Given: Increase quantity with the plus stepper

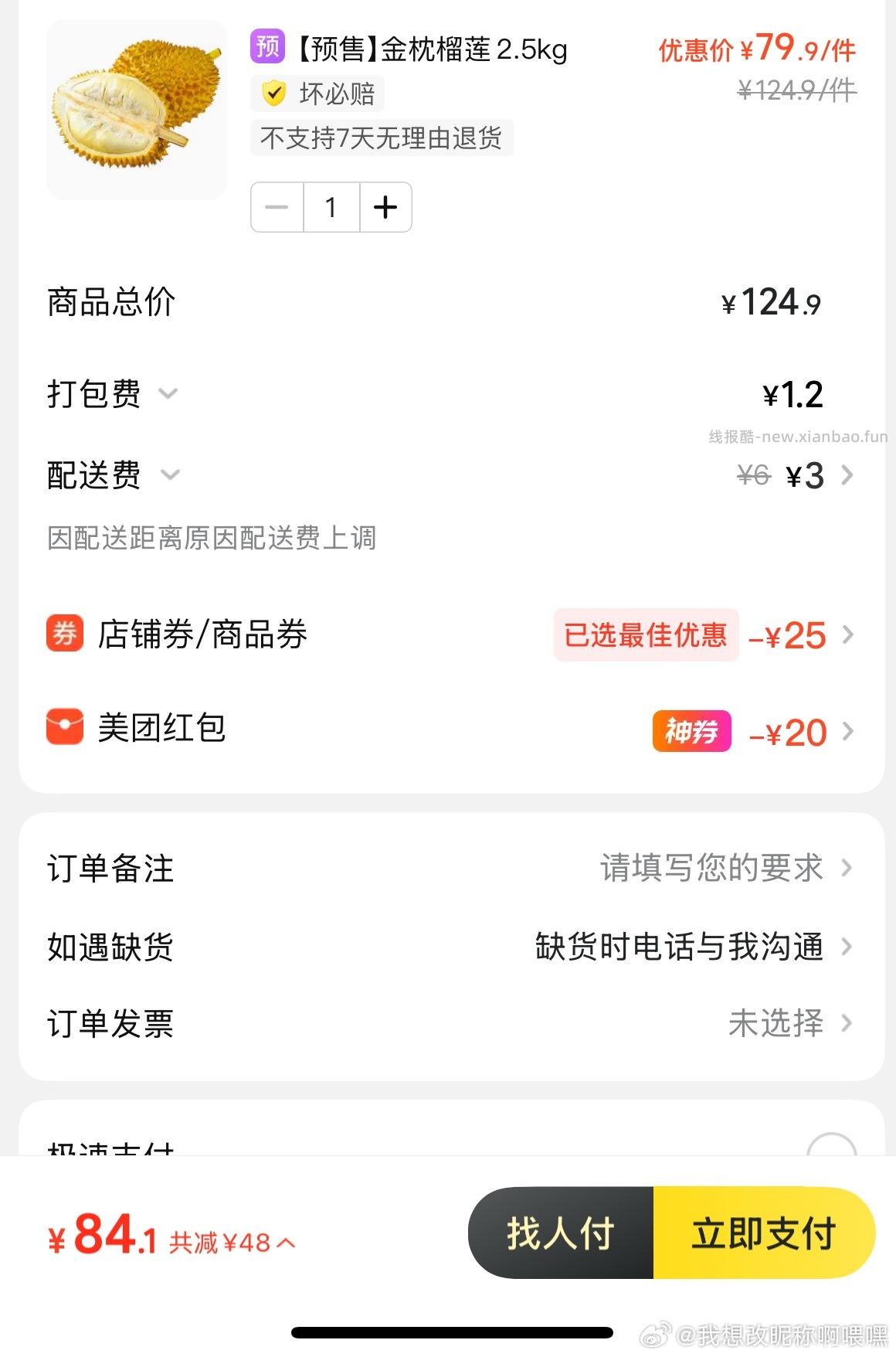Looking at the screenshot, I should click(x=385, y=206).
